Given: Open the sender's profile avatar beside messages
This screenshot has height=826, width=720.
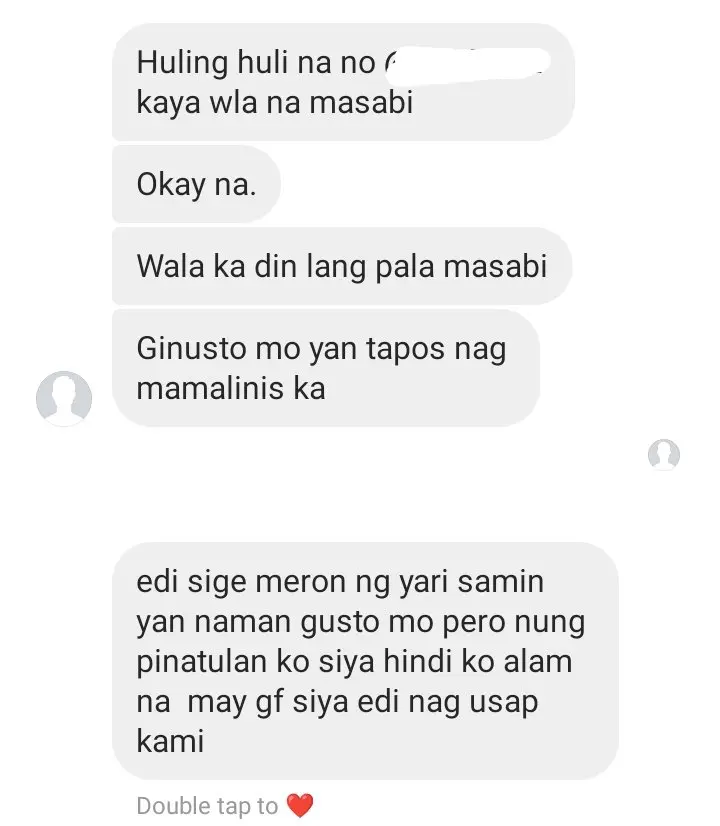Looking at the screenshot, I should [x=64, y=398].
